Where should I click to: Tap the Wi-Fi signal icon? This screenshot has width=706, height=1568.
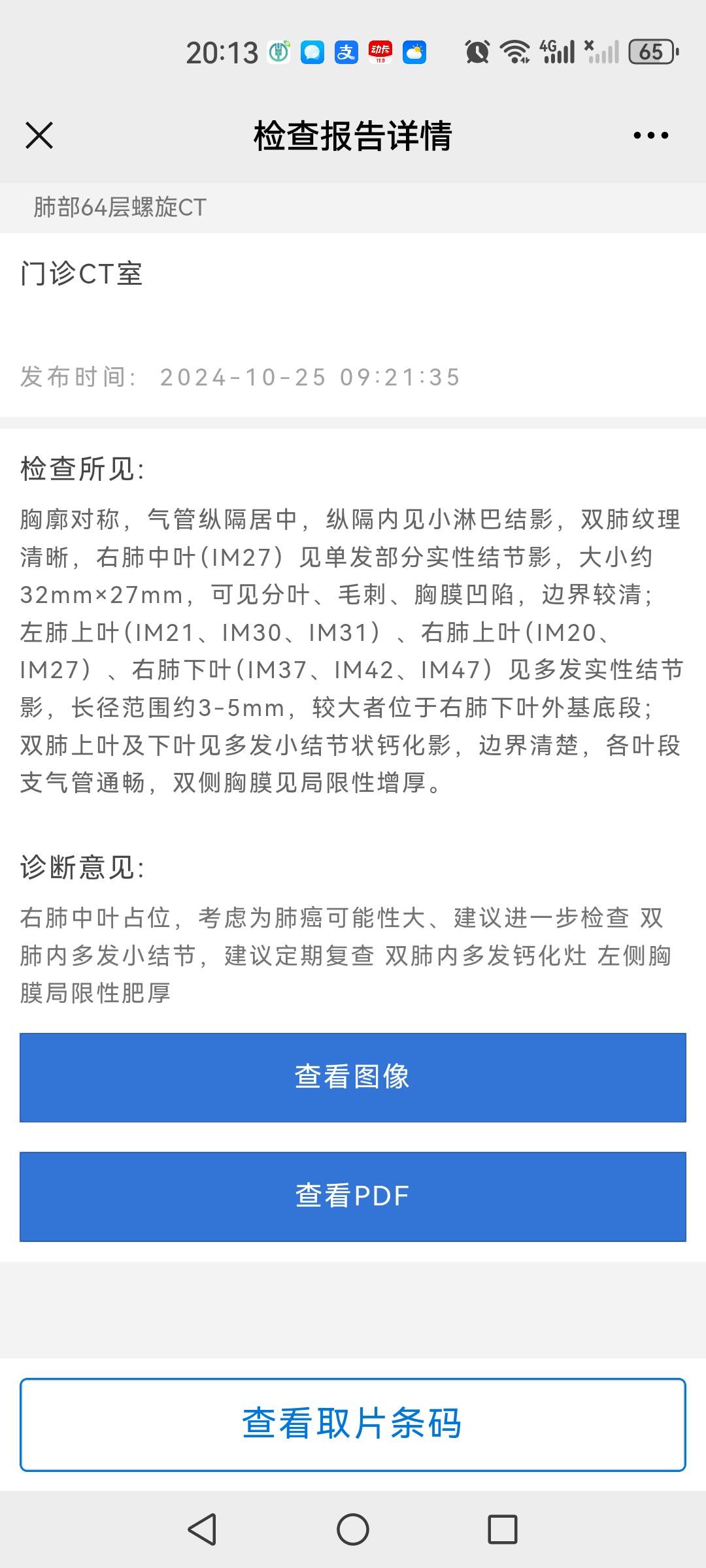tap(514, 51)
